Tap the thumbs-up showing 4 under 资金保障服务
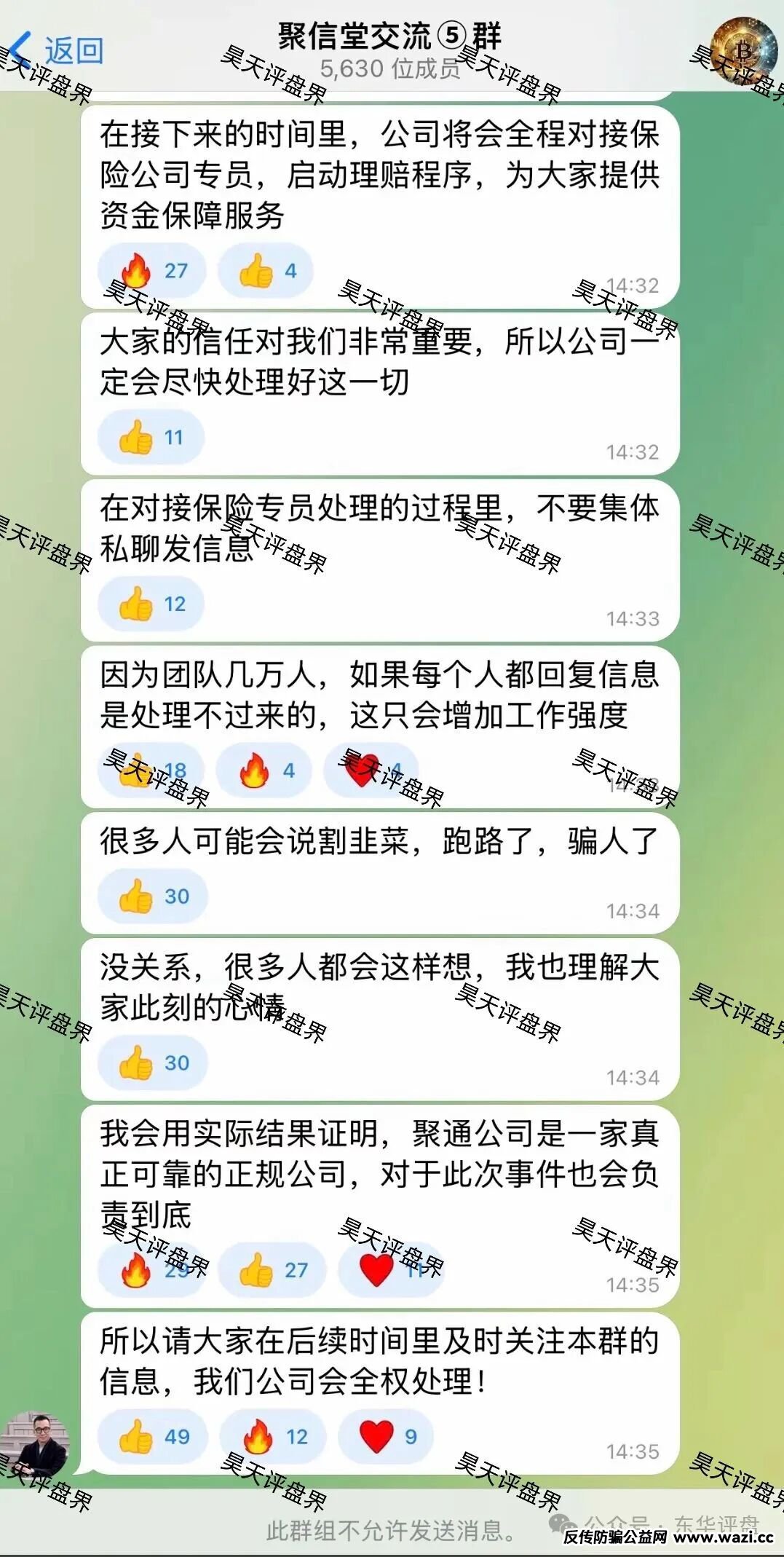Image resolution: width=784 pixels, height=1557 pixels. click(266, 271)
